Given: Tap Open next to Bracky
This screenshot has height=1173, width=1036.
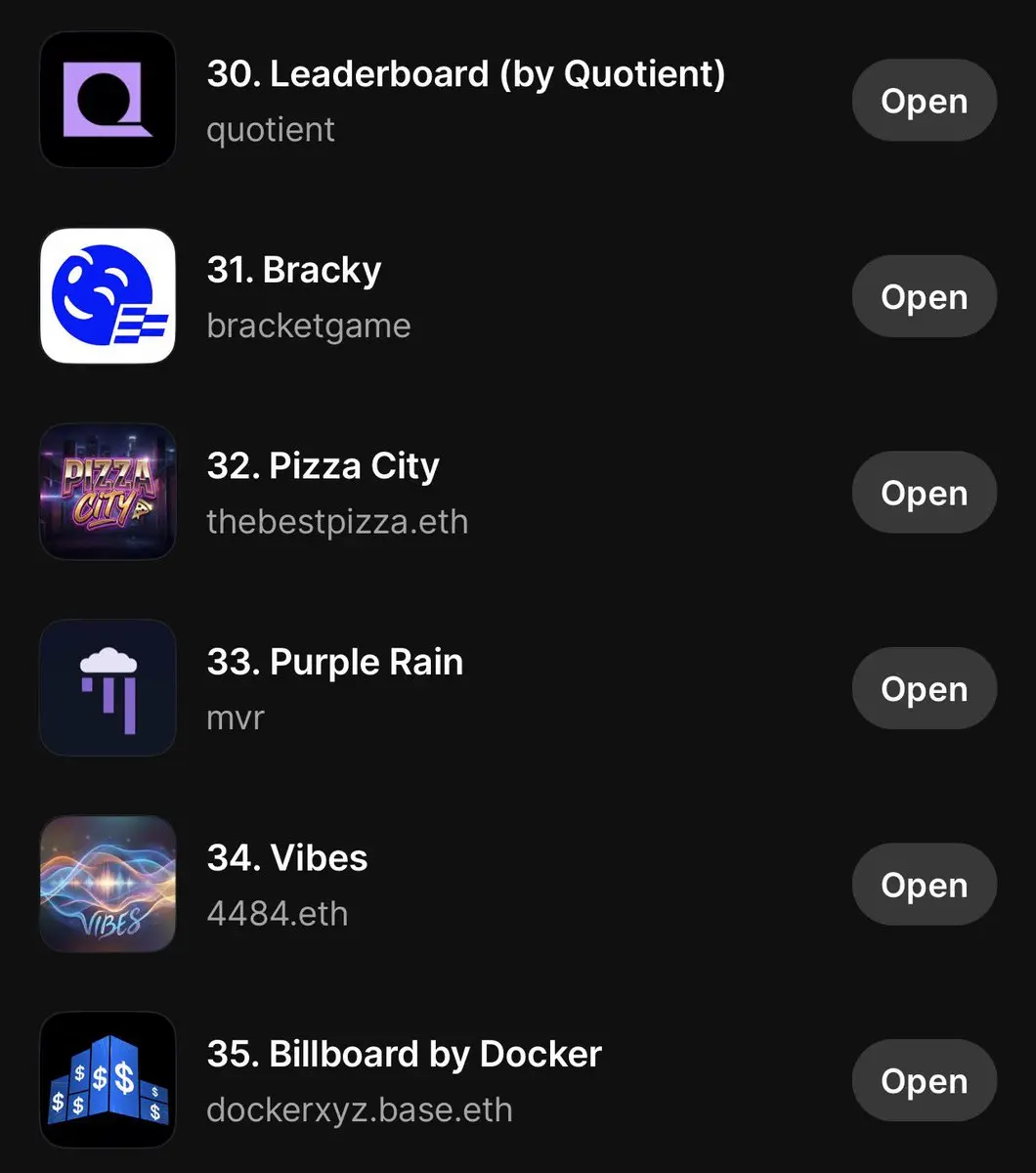Looking at the screenshot, I should coord(924,297).
